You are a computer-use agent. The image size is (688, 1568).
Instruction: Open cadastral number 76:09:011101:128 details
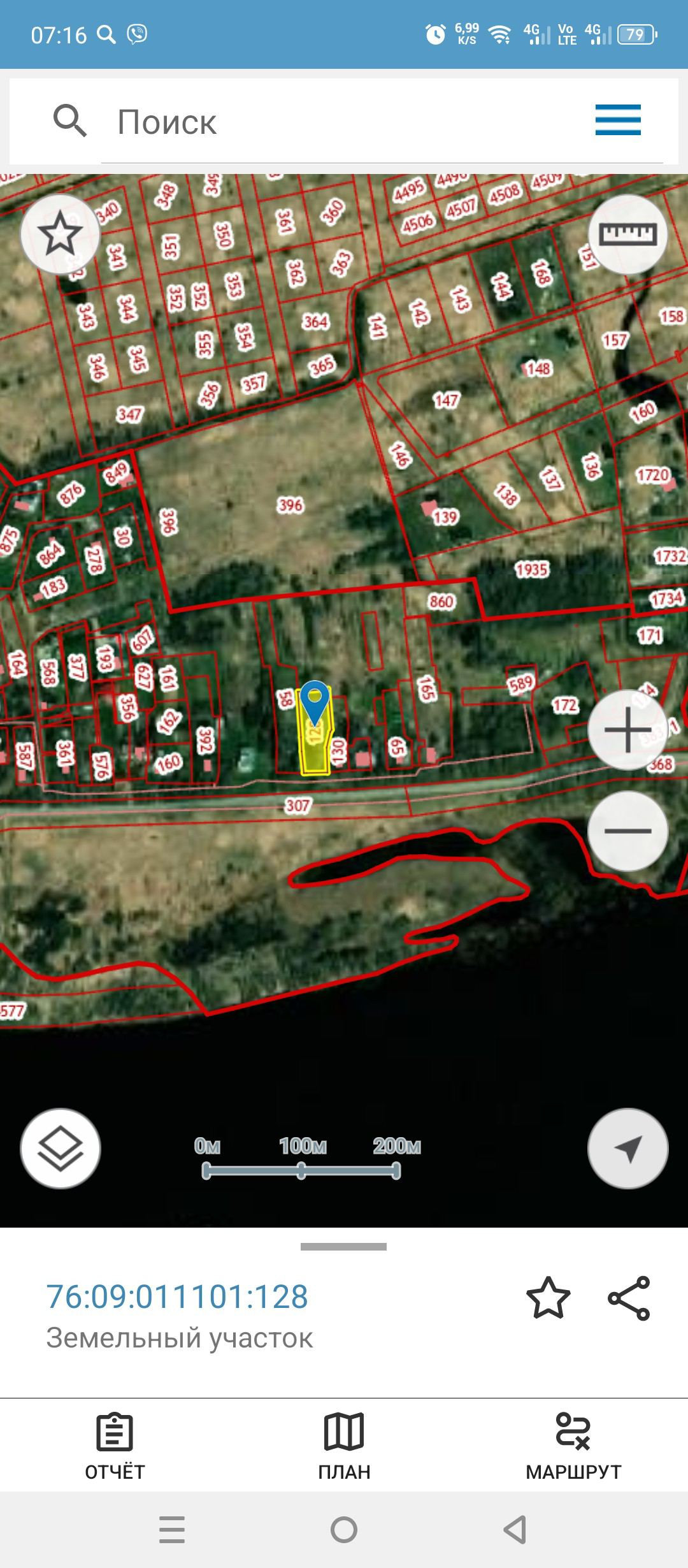[x=177, y=1296]
